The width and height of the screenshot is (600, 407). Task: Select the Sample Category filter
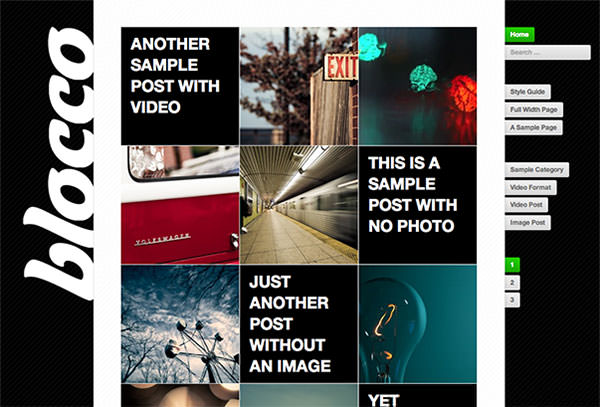click(x=537, y=170)
